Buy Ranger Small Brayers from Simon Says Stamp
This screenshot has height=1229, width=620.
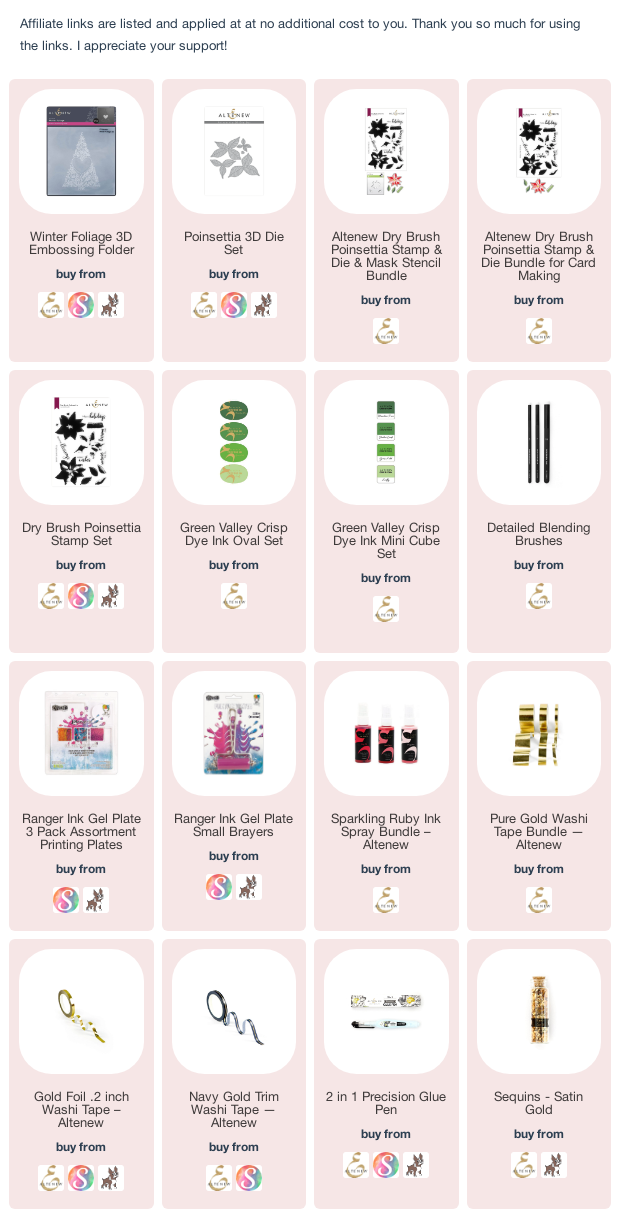[x=249, y=887]
